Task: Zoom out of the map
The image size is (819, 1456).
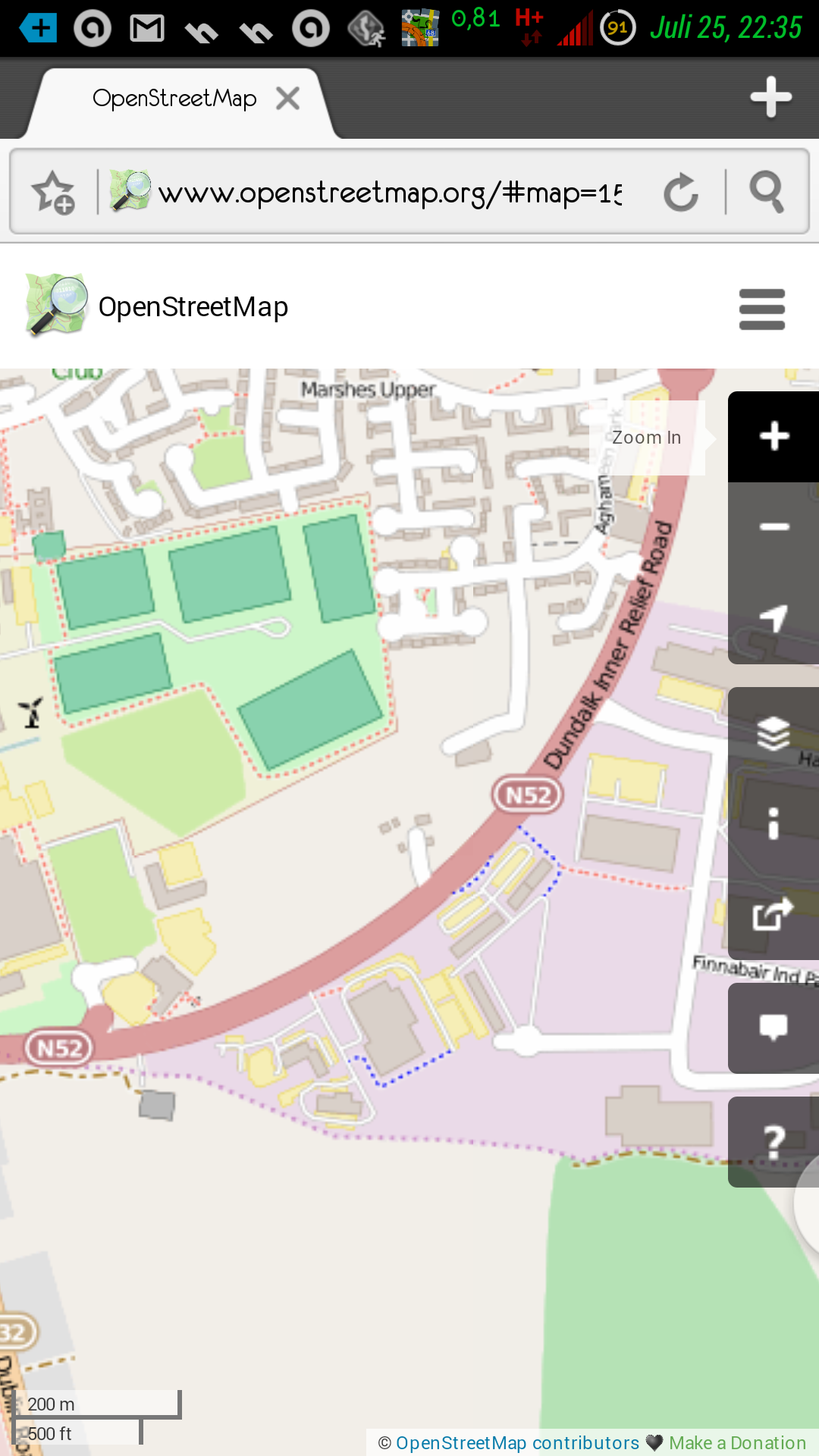Action: pos(773,526)
